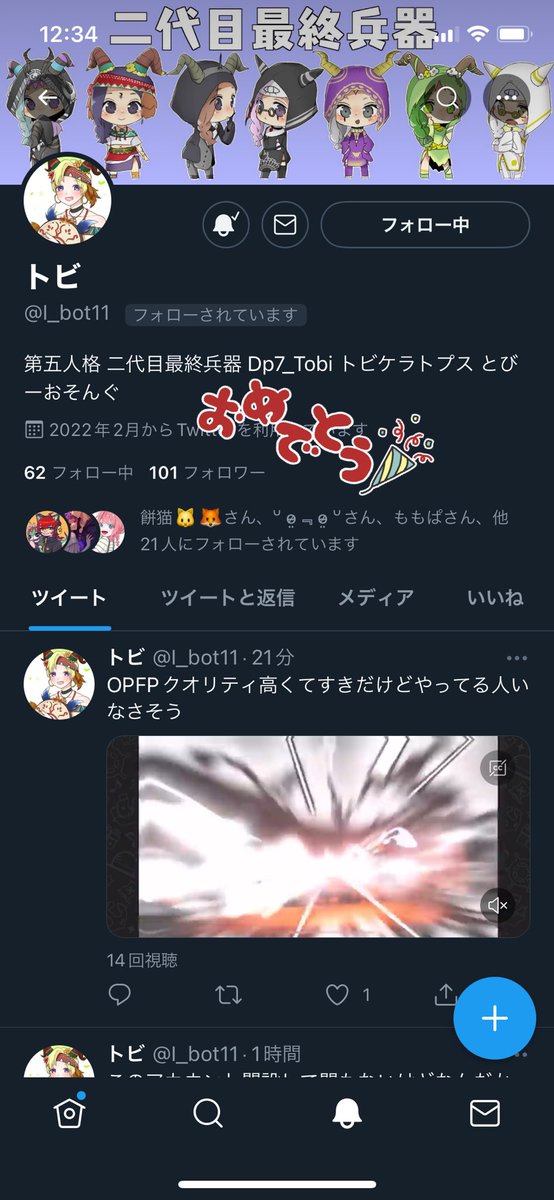554x1200 pixels.
Task: Open the messages tab in bottom bar
Action: click(485, 1113)
